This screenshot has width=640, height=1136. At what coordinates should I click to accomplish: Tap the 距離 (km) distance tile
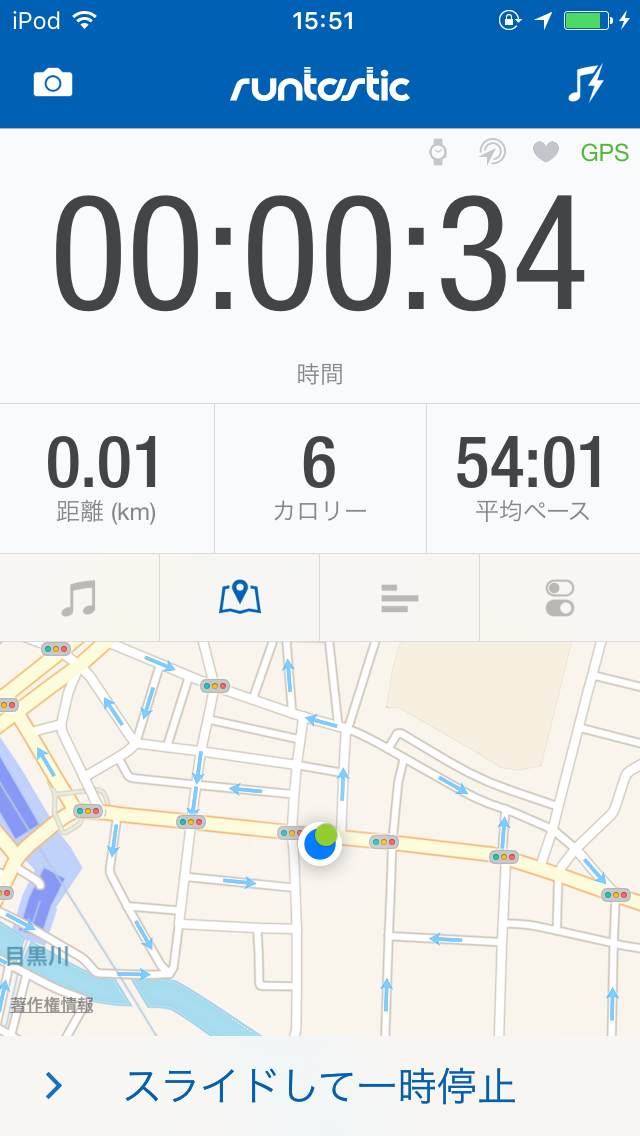click(x=107, y=479)
